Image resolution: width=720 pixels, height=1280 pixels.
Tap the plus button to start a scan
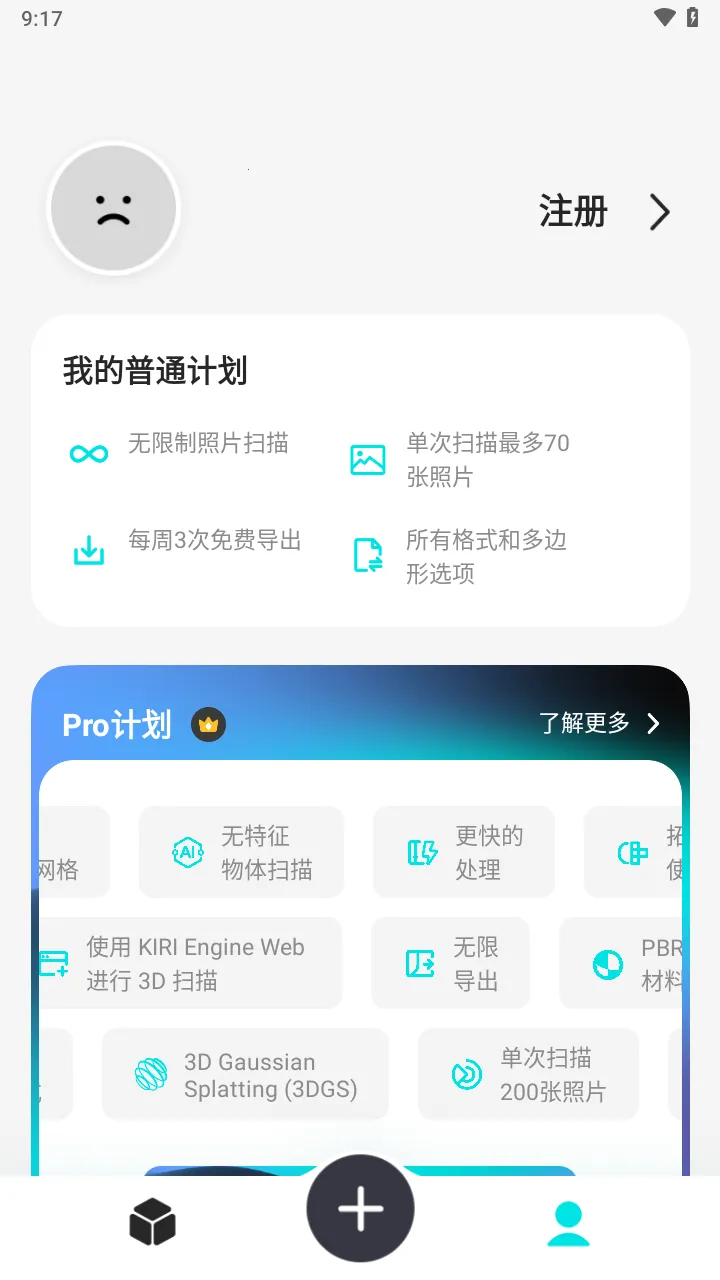(x=360, y=1207)
